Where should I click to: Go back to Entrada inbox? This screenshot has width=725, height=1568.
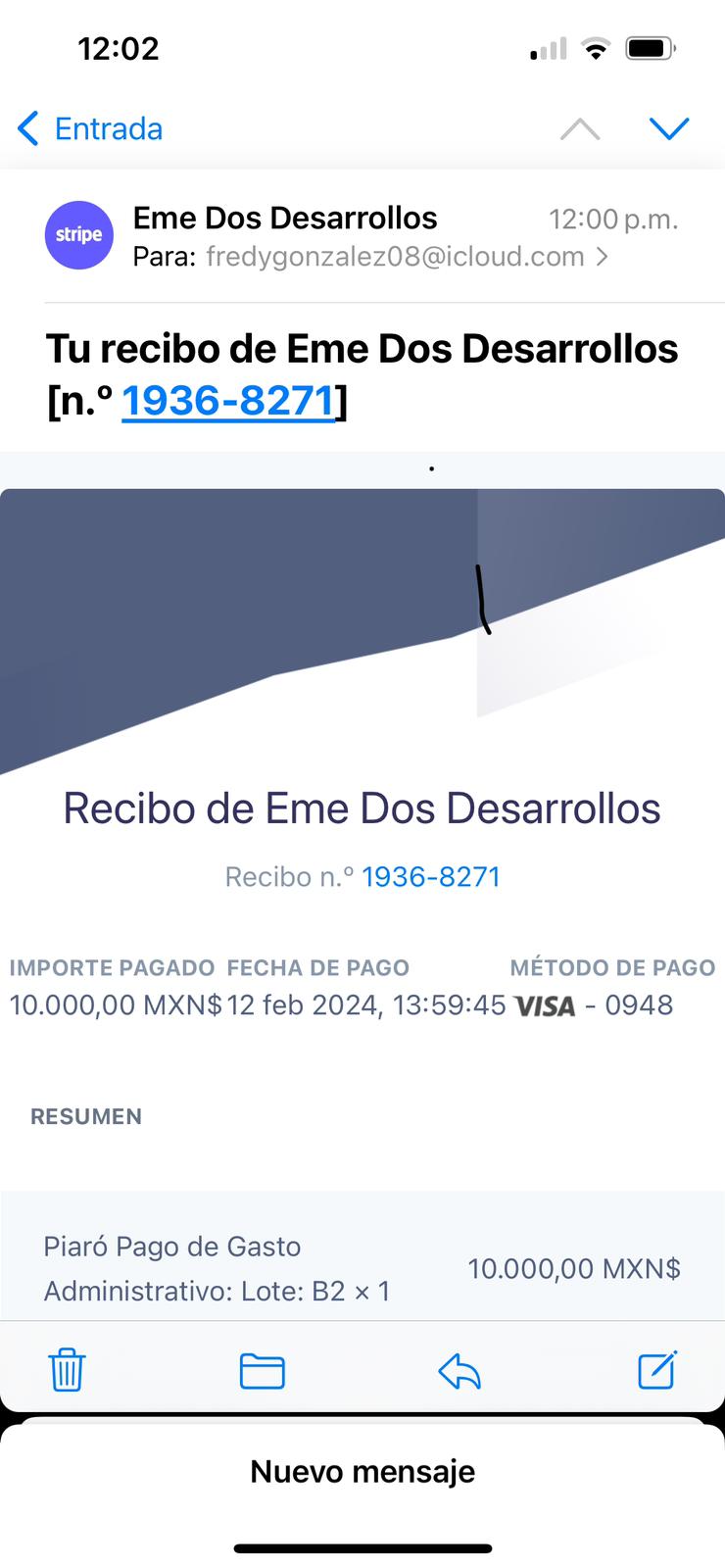tap(90, 128)
